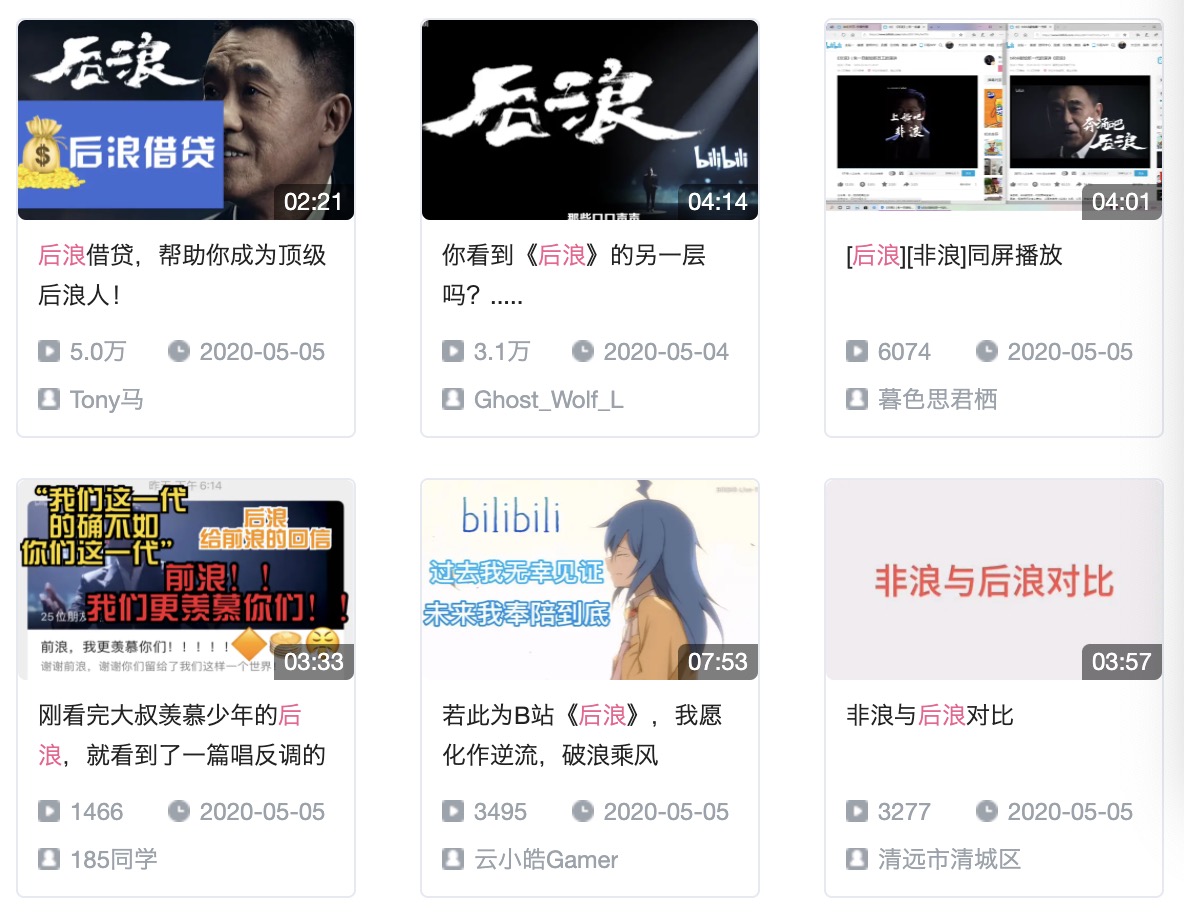Screen dimensions: 1184x914
Task: Open the [后浪][非浪]同屏播放 video
Action: point(994,120)
